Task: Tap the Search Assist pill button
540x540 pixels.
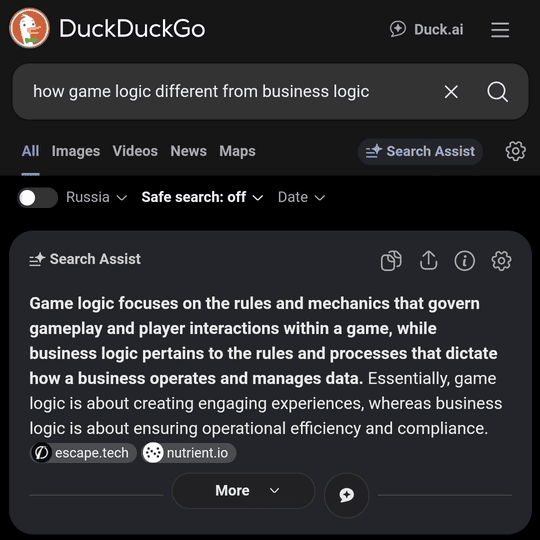Action: pyautogui.click(x=420, y=152)
